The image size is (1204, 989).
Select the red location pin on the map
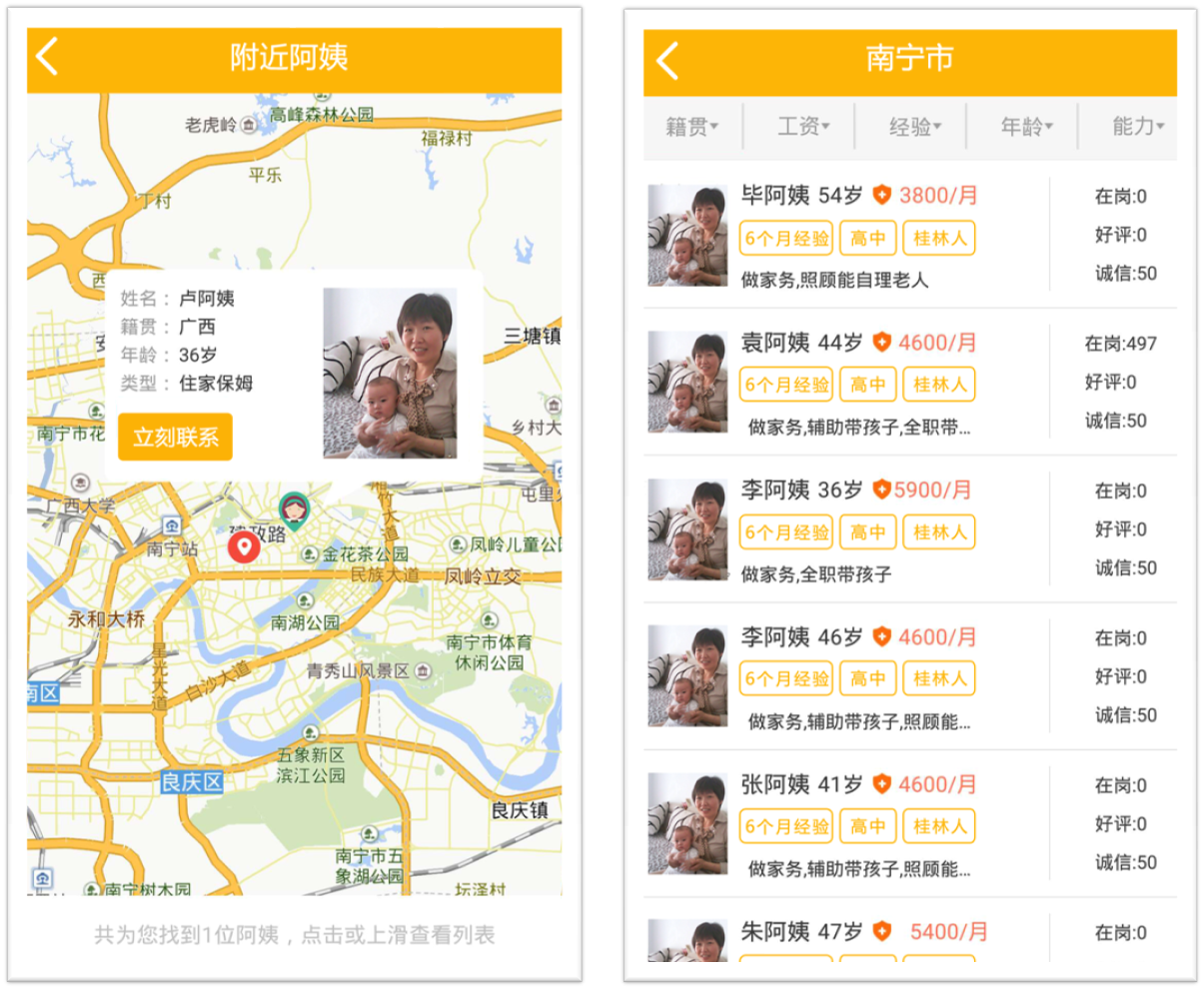[x=243, y=545]
